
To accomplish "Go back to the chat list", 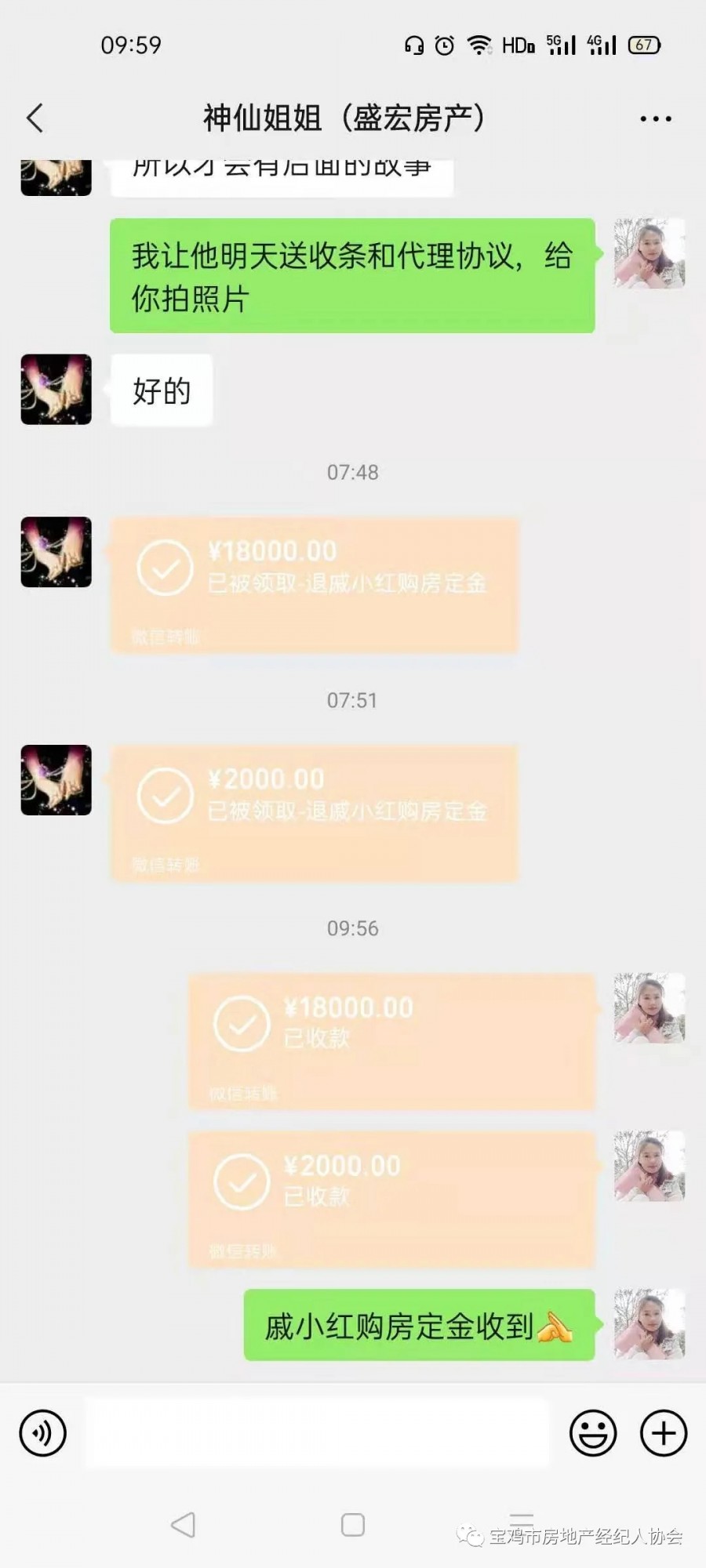I will [x=35, y=118].
